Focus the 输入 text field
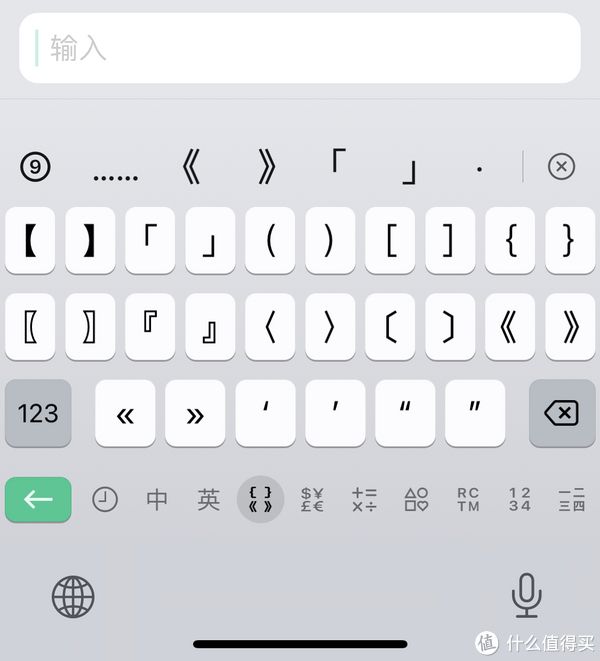Screen dimensions: 600x661 click(x=300, y=48)
